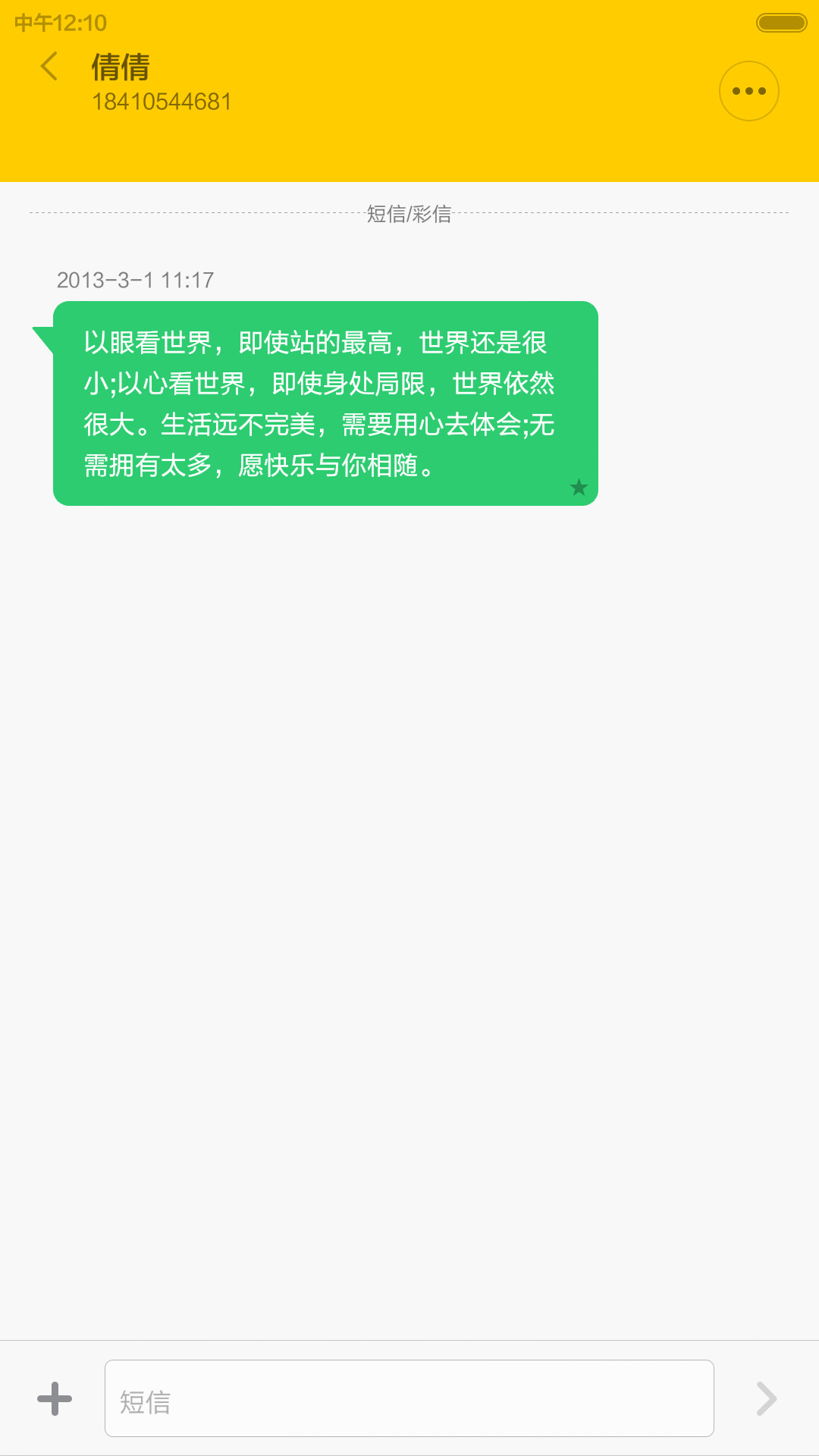The width and height of the screenshot is (819, 1456).
Task: Focus the 短信 message input field
Action: [x=409, y=1398]
